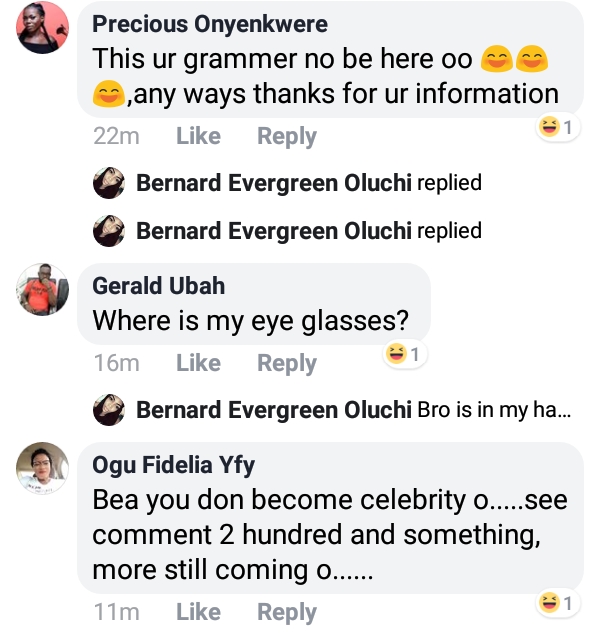Screen dimensions: 600x633
Task: Reply to Ogu Fidelia Yfy's comment
Action: tap(286, 612)
